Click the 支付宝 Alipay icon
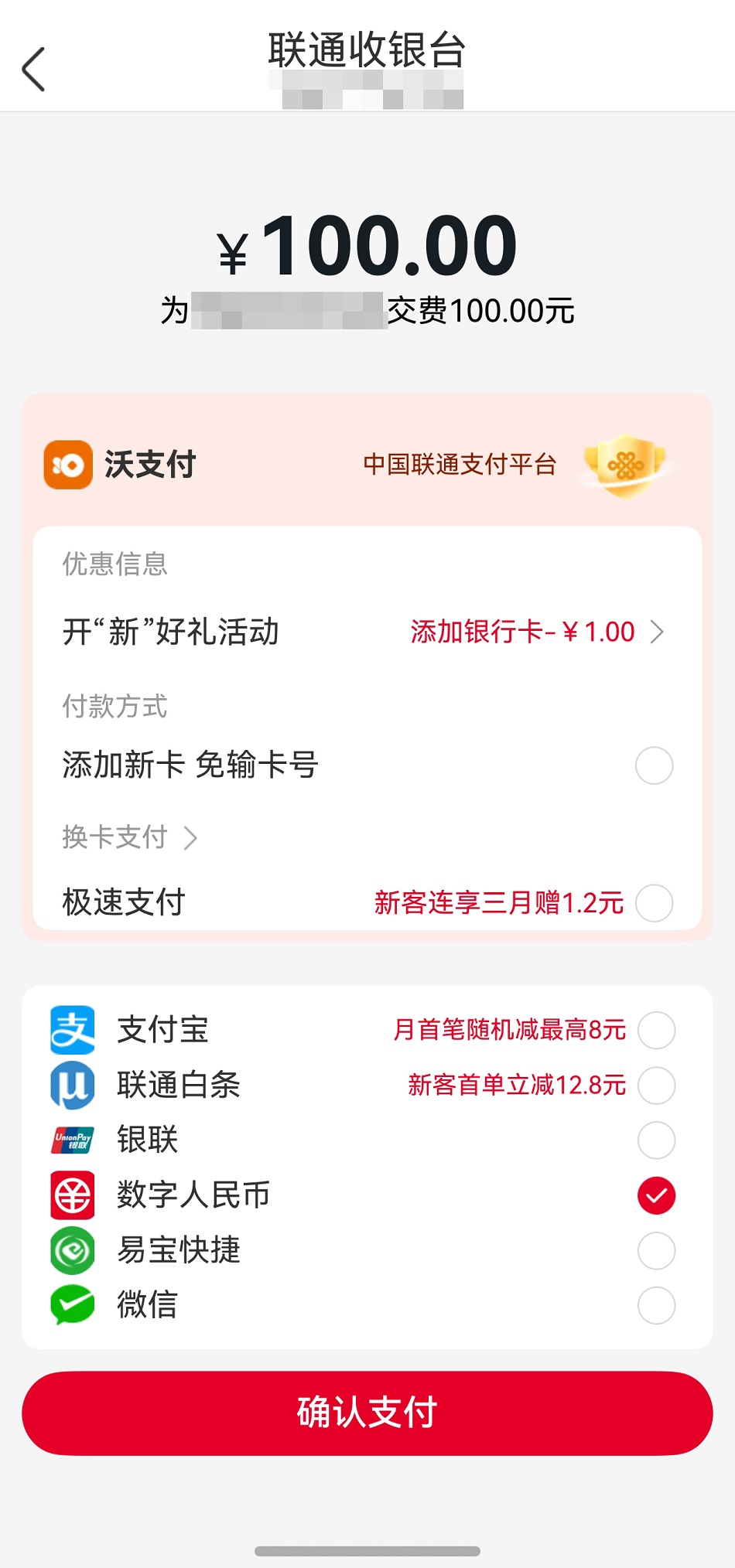The image size is (735, 1568). pyautogui.click(x=71, y=1029)
